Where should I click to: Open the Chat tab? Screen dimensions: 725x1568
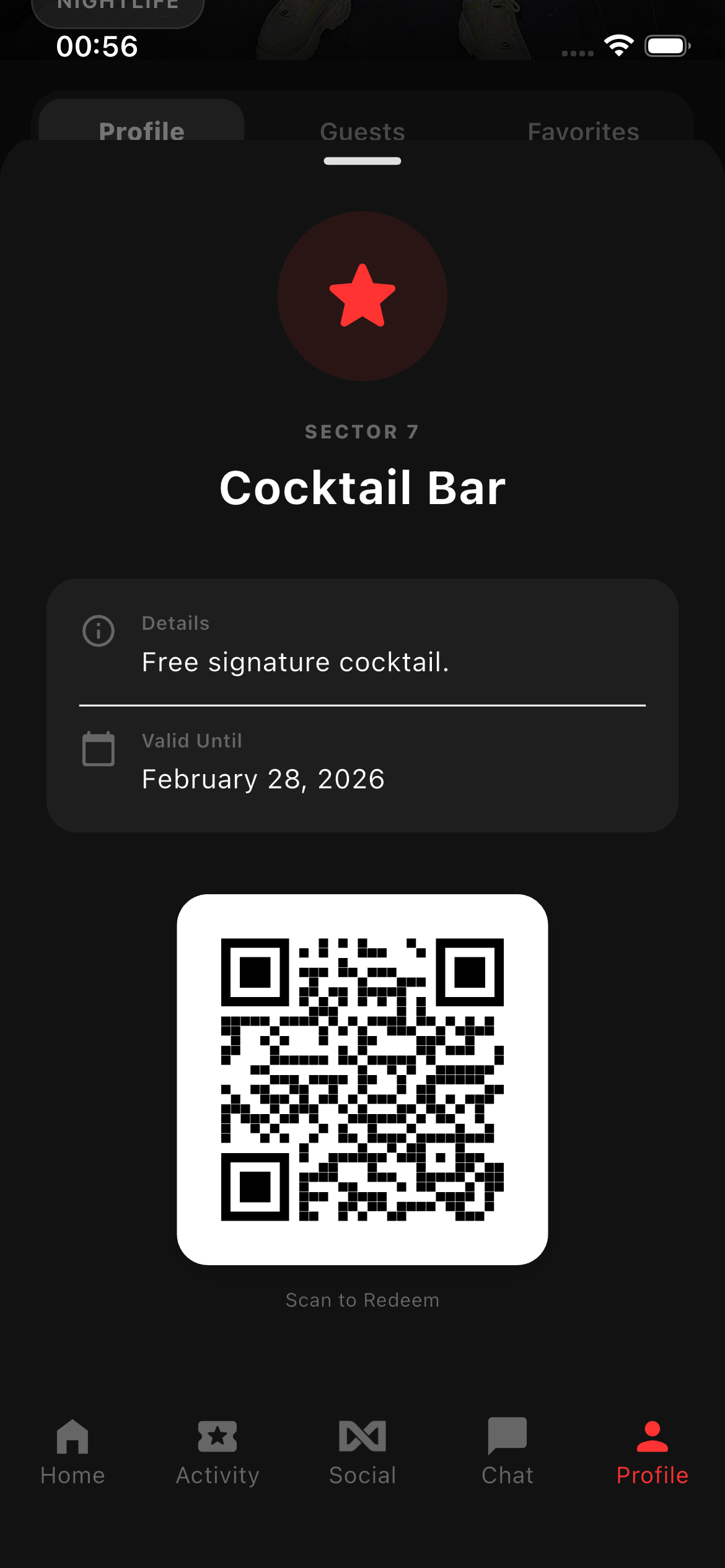point(507,1451)
